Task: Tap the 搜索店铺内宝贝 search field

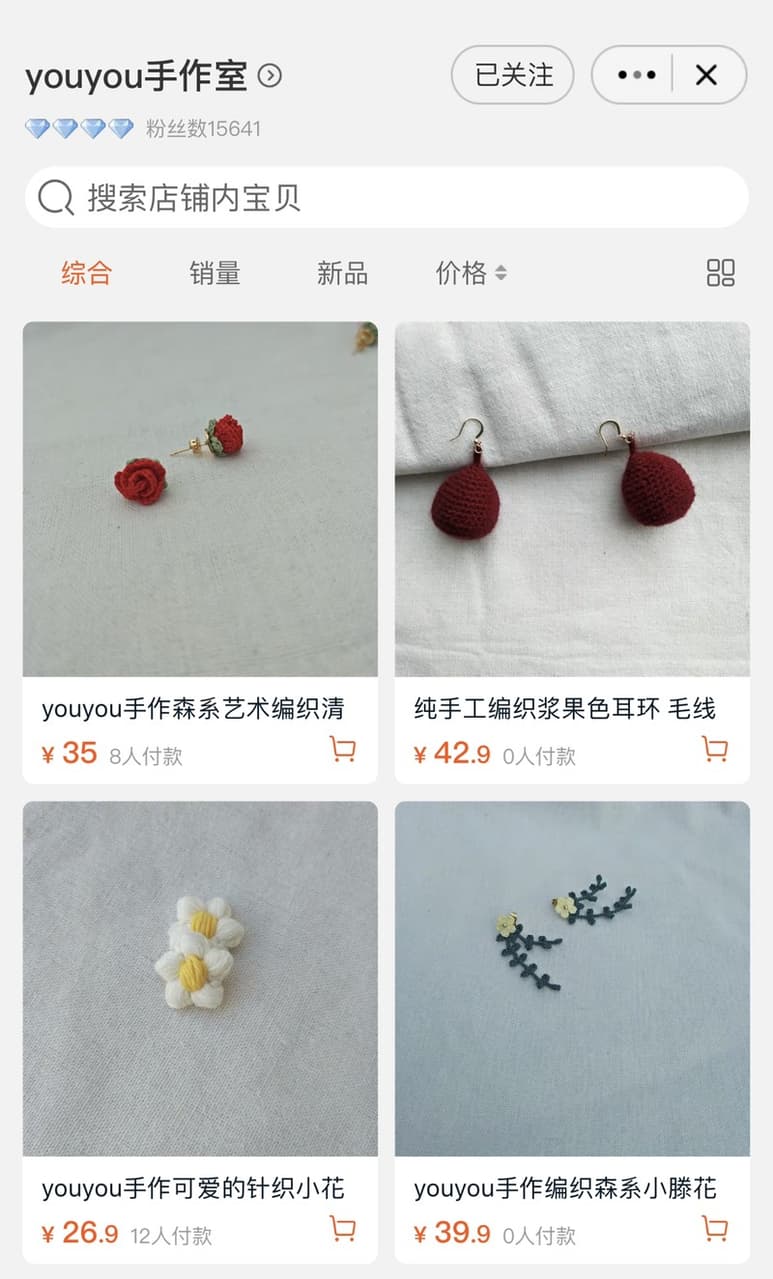Action: [387, 197]
